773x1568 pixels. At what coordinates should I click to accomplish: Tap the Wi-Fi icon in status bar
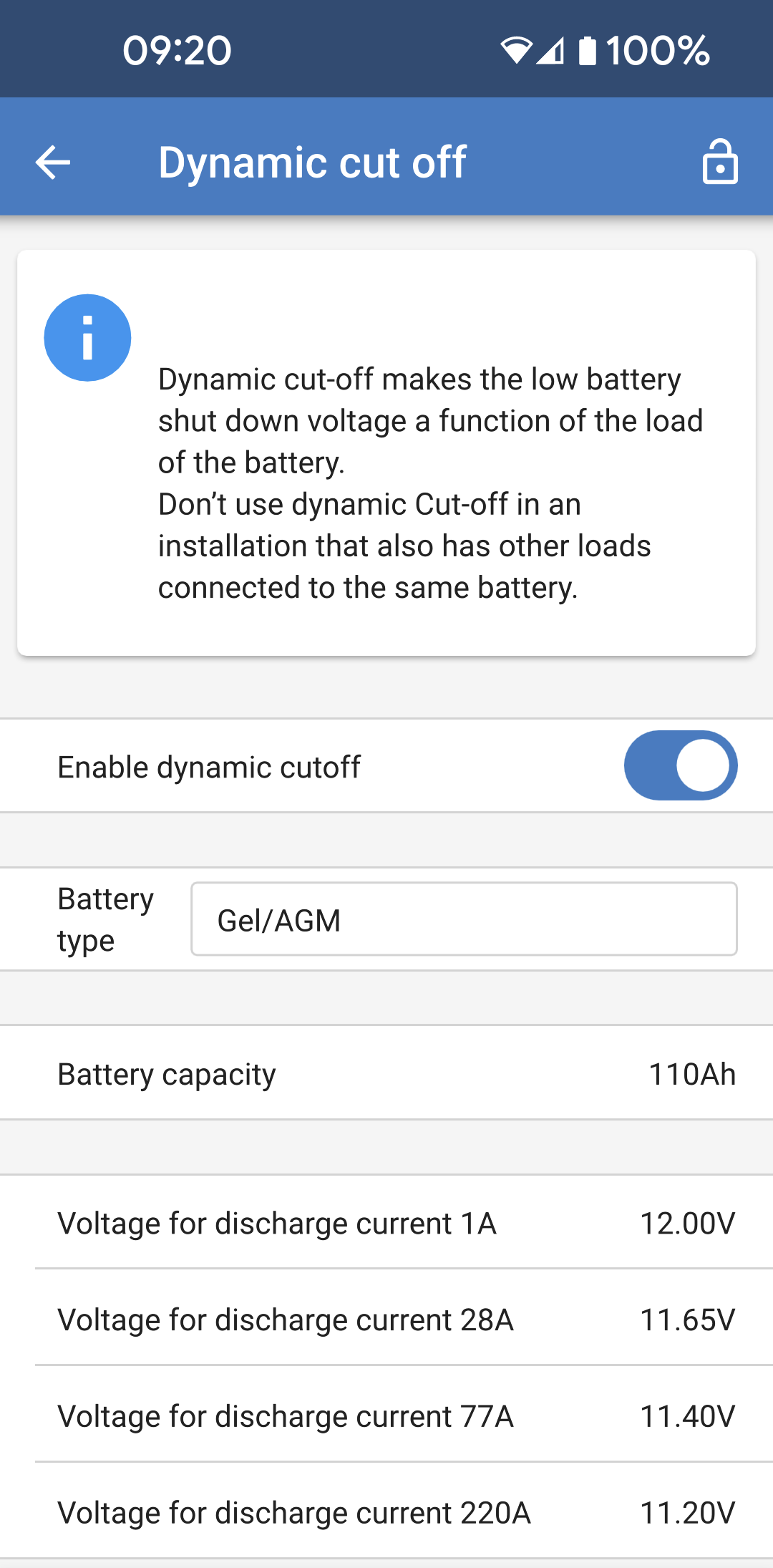[x=517, y=49]
